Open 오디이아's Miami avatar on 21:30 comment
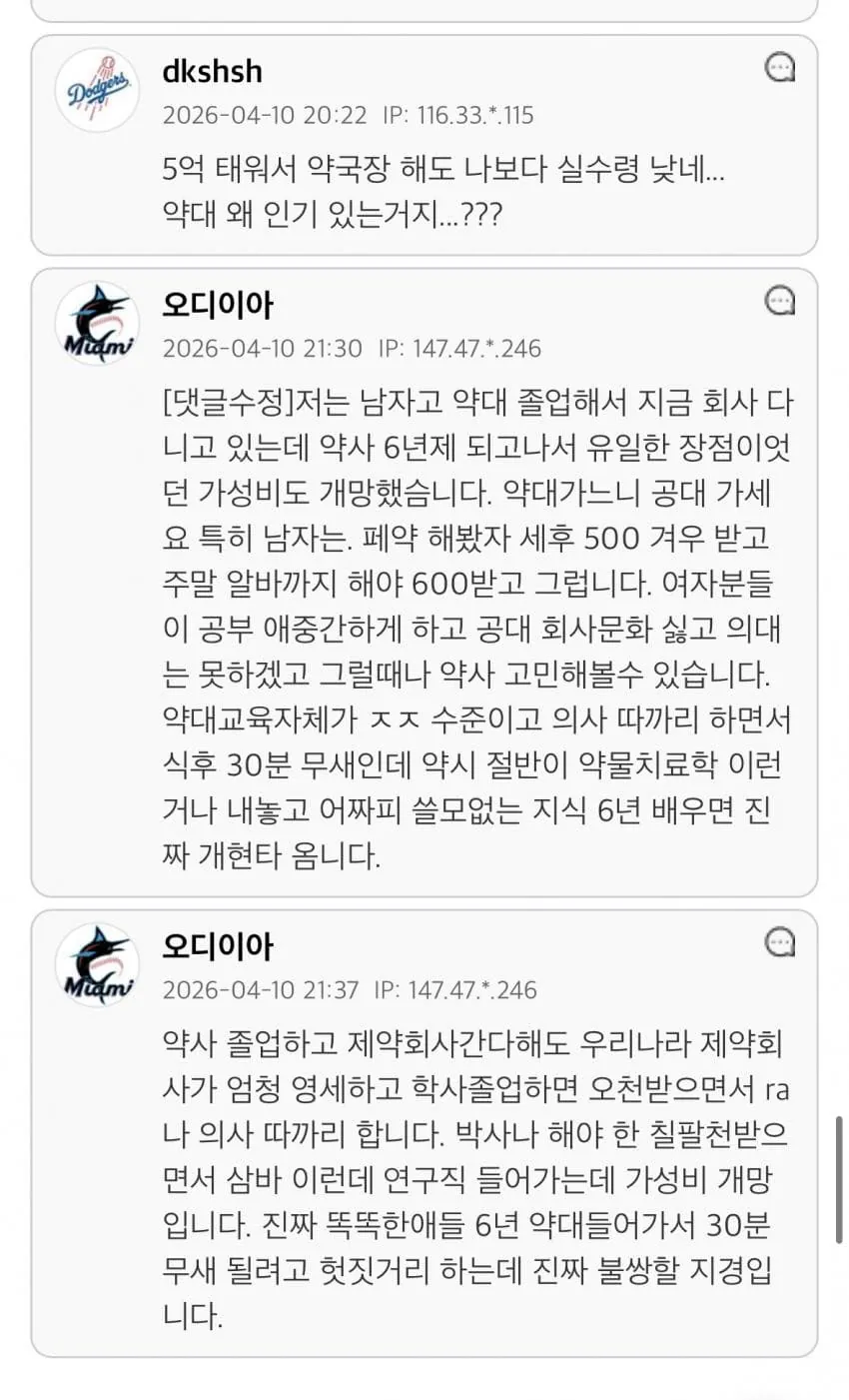Image resolution: width=849 pixels, height=1400 pixels. (x=97, y=323)
